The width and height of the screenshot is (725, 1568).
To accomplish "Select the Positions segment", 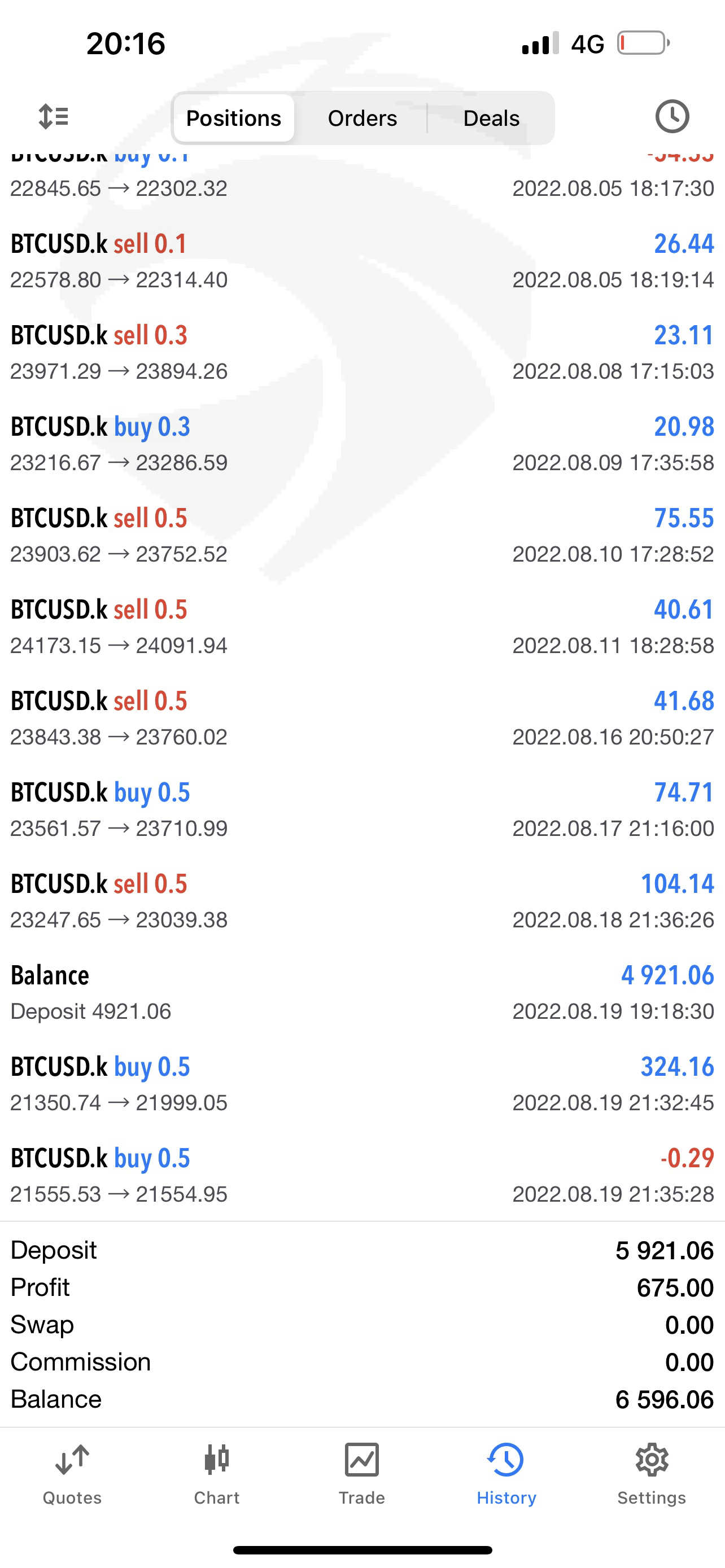I will [234, 118].
